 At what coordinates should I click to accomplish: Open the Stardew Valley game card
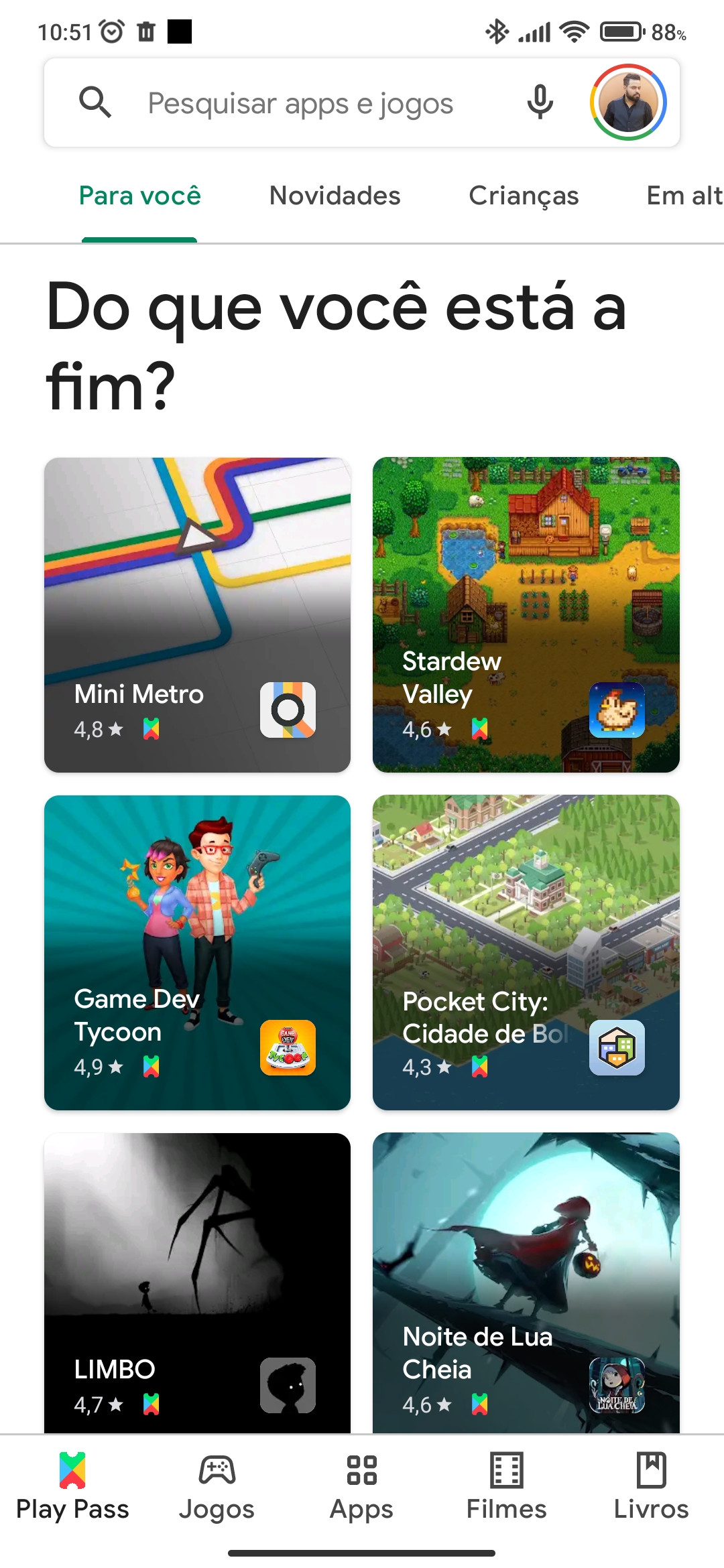pos(526,614)
